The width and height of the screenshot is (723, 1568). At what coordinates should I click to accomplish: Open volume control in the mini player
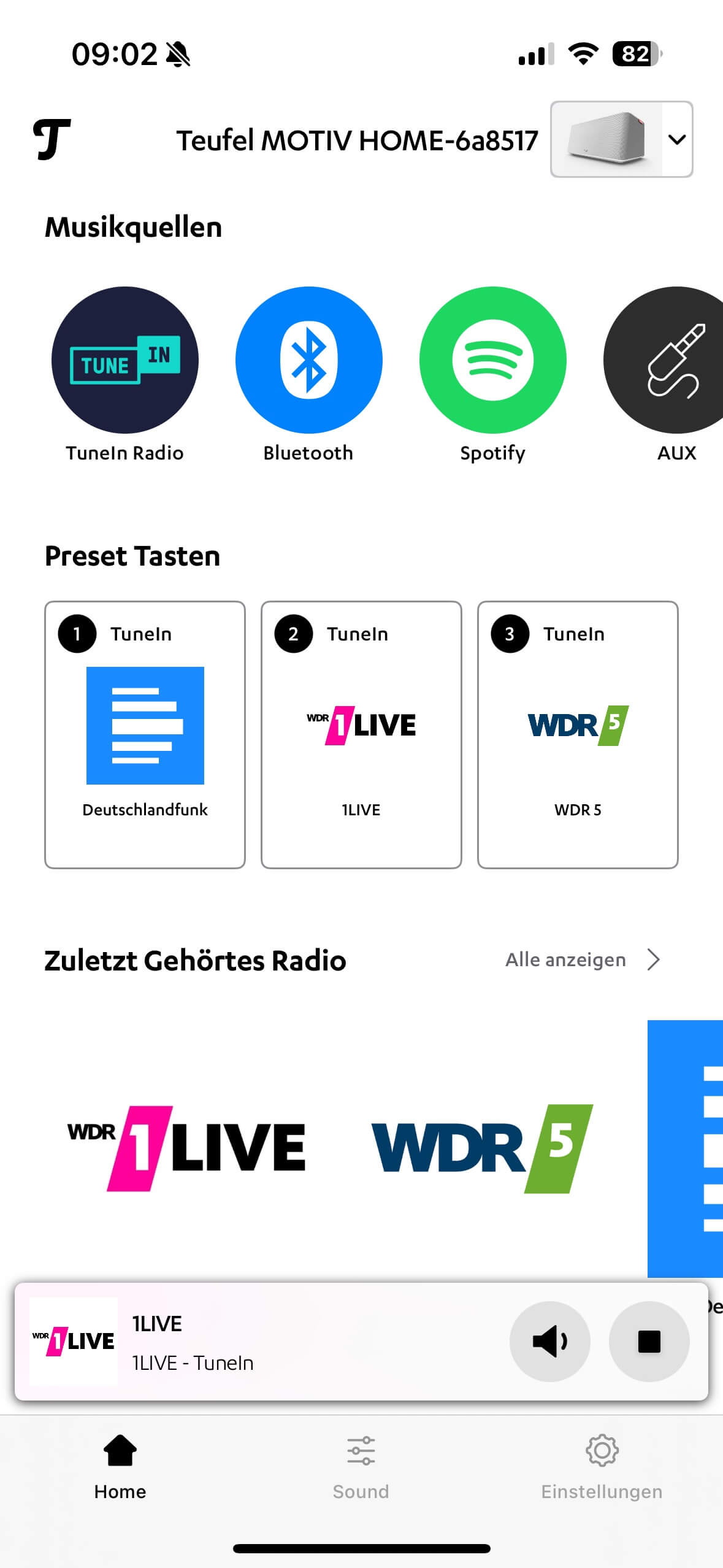click(x=549, y=1342)
